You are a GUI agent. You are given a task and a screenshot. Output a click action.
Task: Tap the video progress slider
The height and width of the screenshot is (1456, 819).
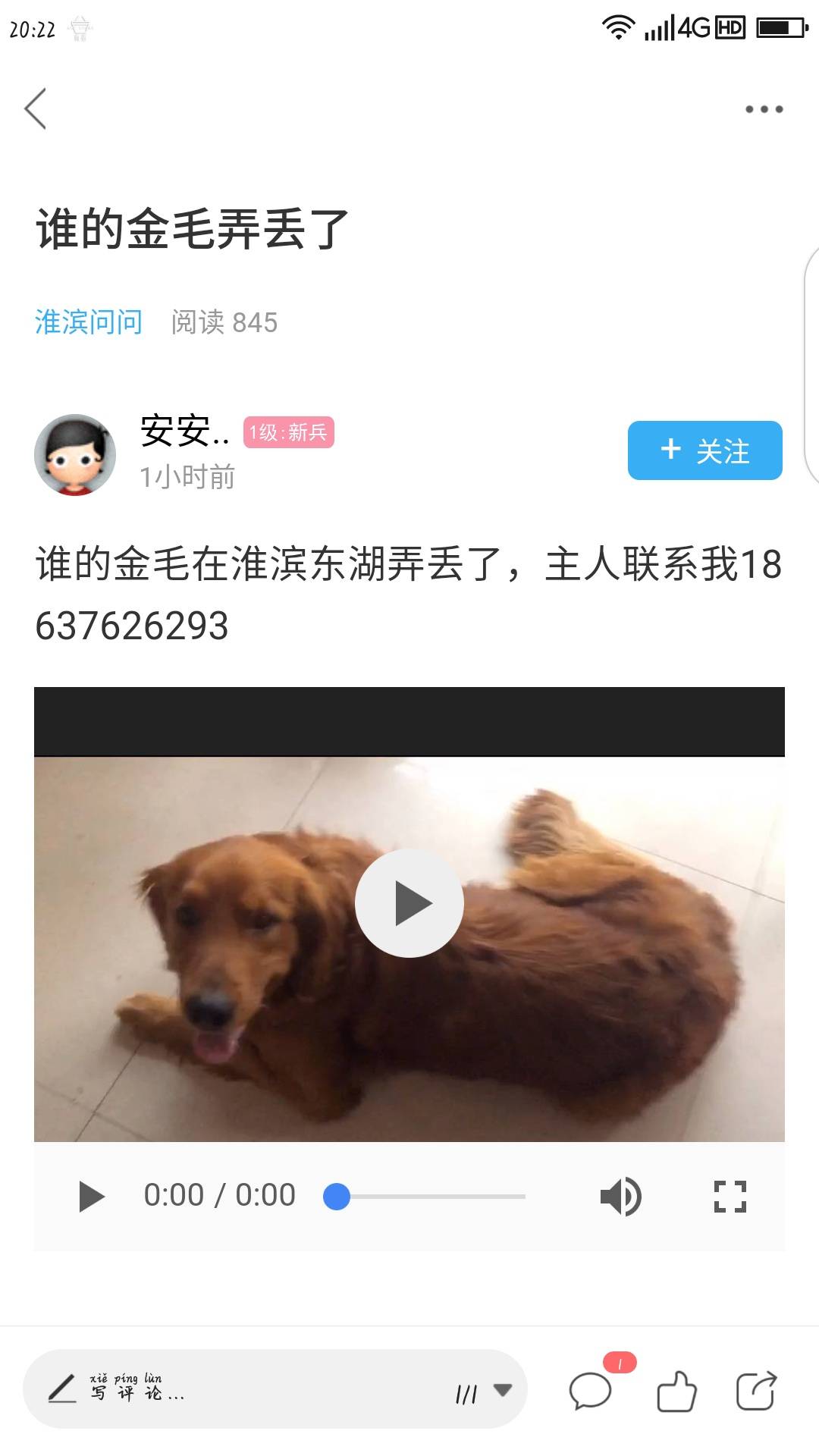click(425, 1197)
